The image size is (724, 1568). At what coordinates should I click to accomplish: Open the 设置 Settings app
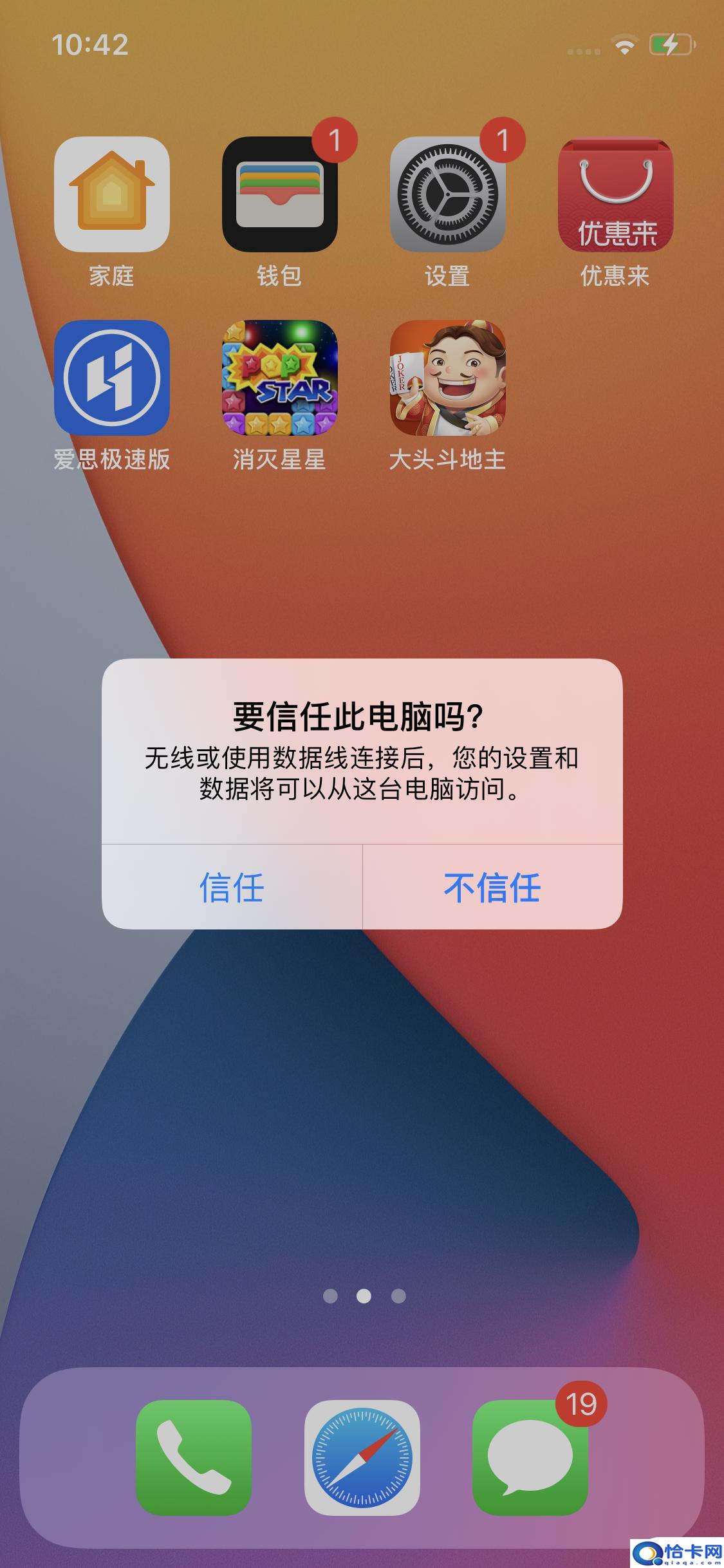coord(448,194)
